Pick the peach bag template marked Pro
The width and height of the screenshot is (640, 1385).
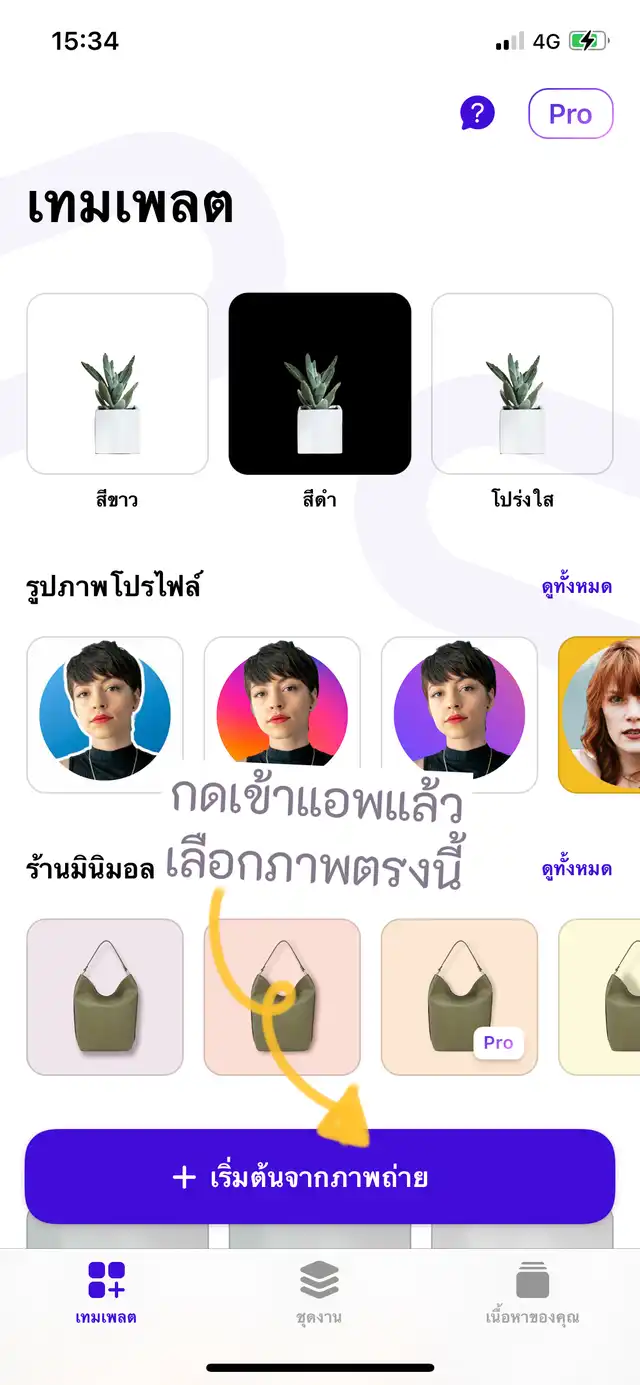point(459,997)
